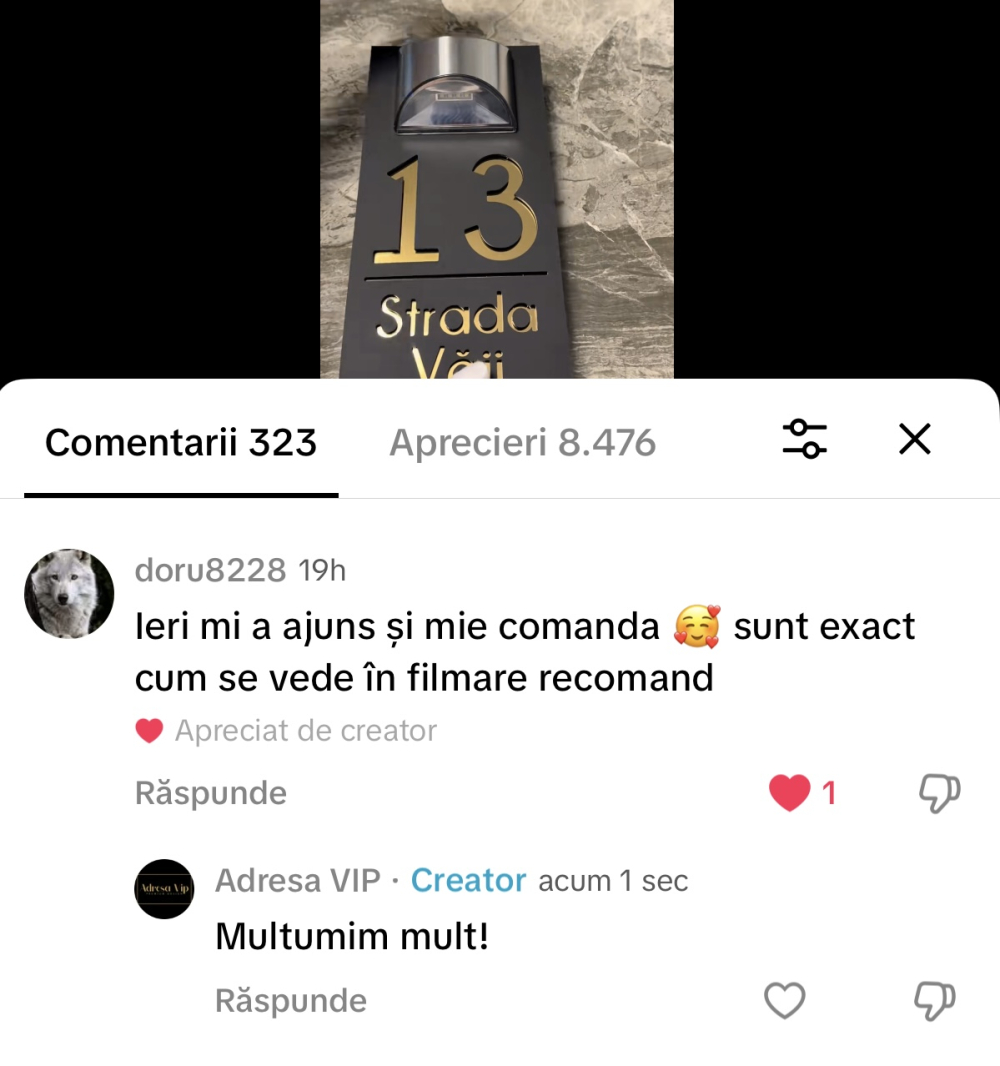
Task: Open Adresa VIP profile avatar
Action: pos(163,888)
